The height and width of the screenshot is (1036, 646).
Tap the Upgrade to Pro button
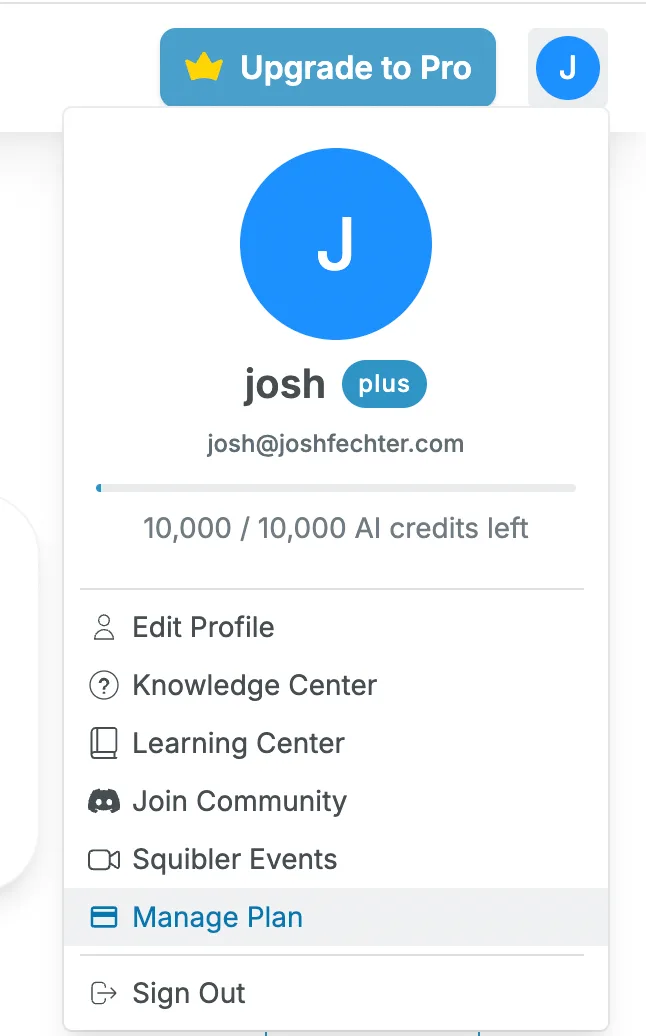(x=328, y=68)
